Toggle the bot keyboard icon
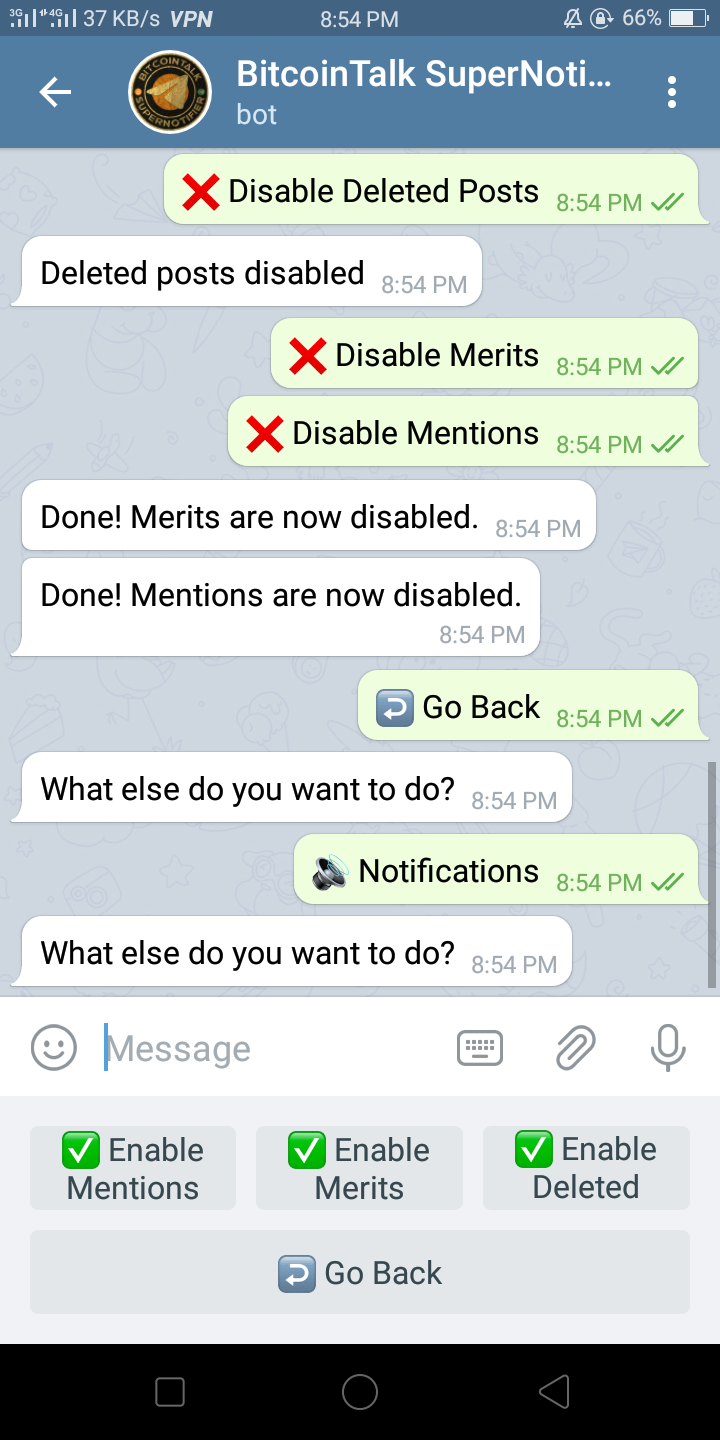 pos(480,1048)
